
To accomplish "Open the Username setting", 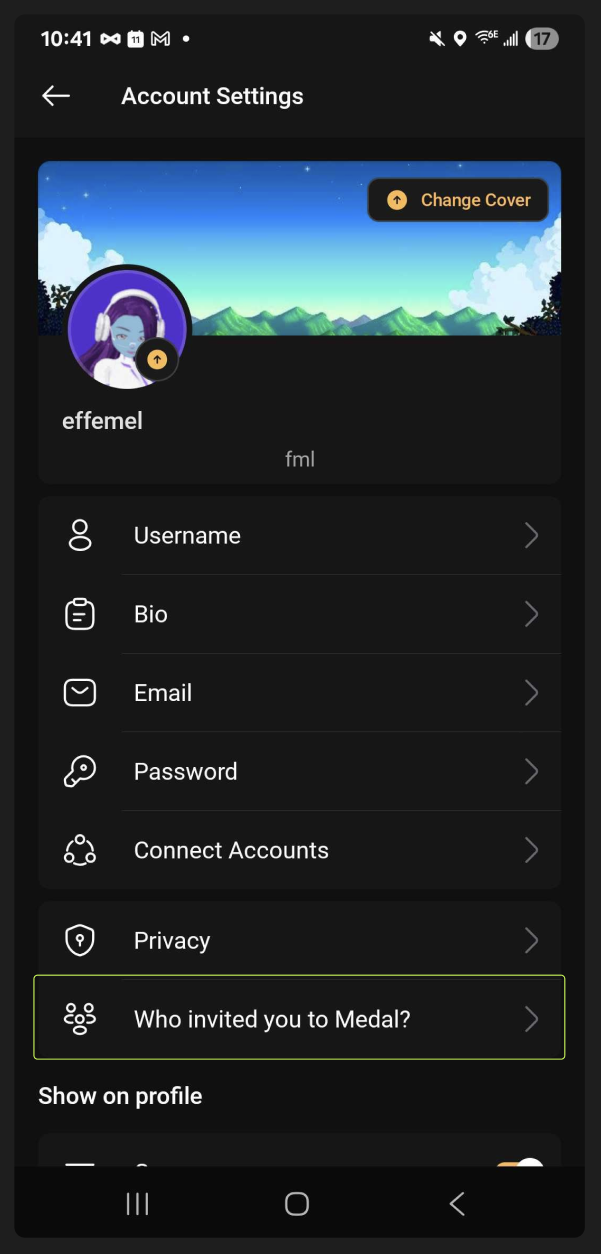I will click(x=300, y=536).
